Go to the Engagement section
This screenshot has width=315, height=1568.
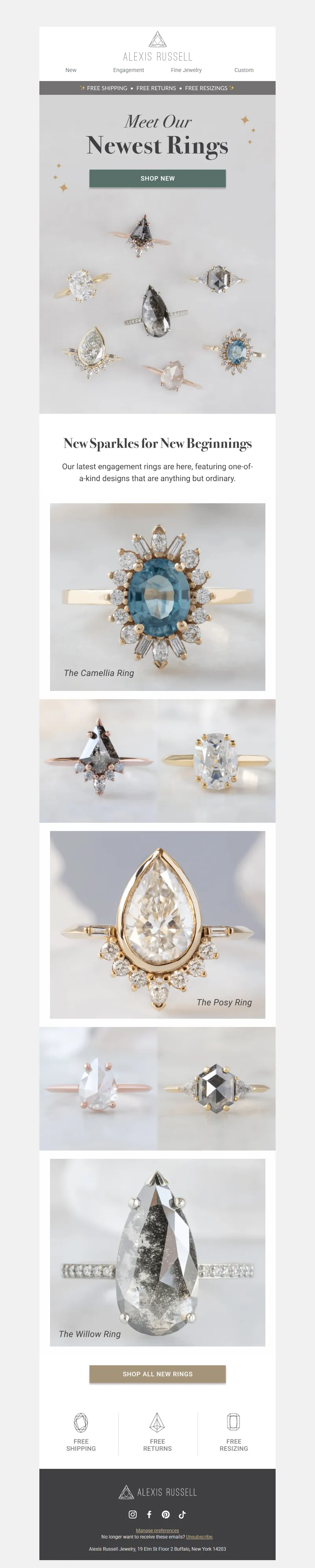(x=128, y=70)
